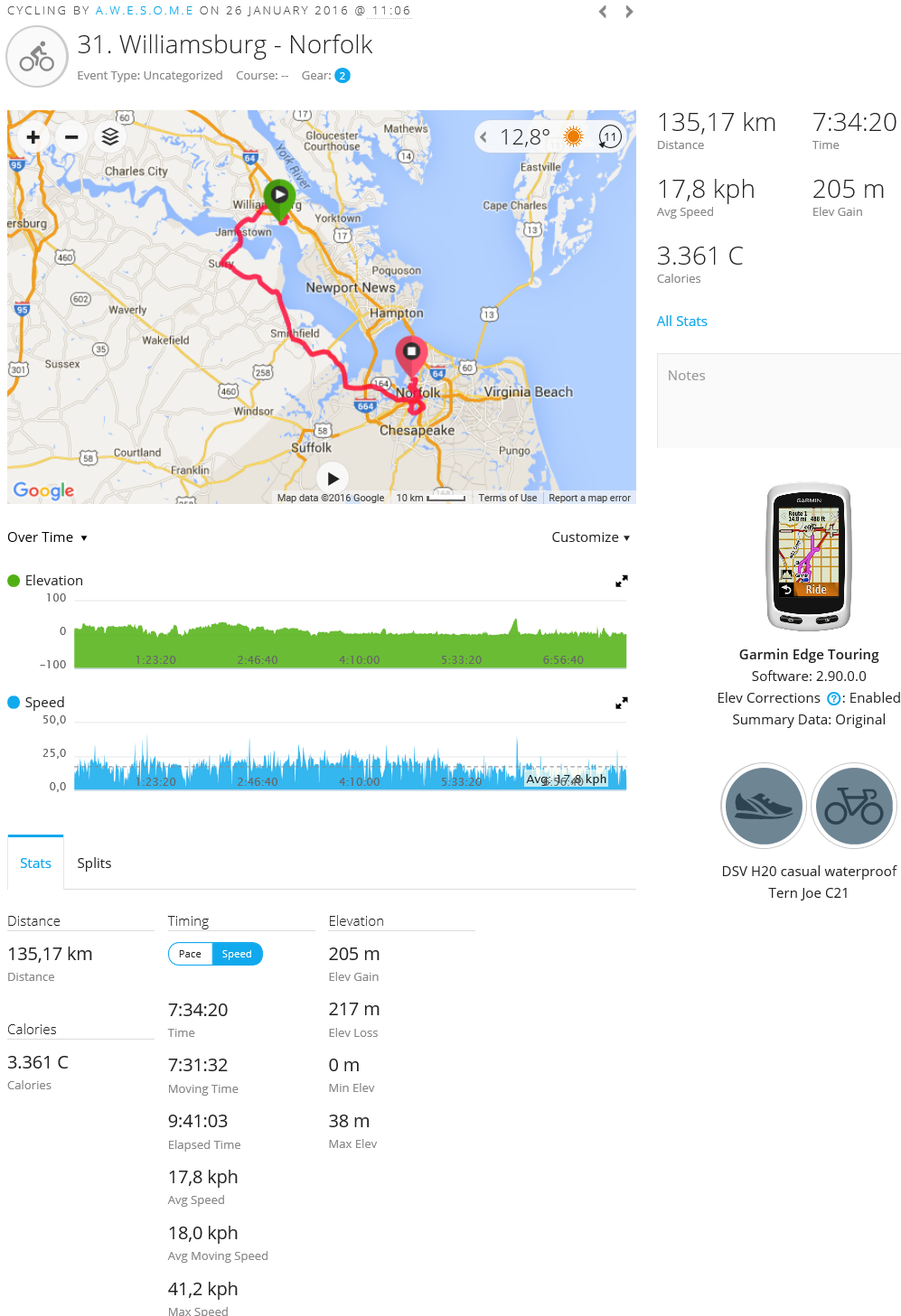The height and width of the screenshot is (1316, 901).
Task: Switch timing display to Pace
Action: [x=190, y=954]
